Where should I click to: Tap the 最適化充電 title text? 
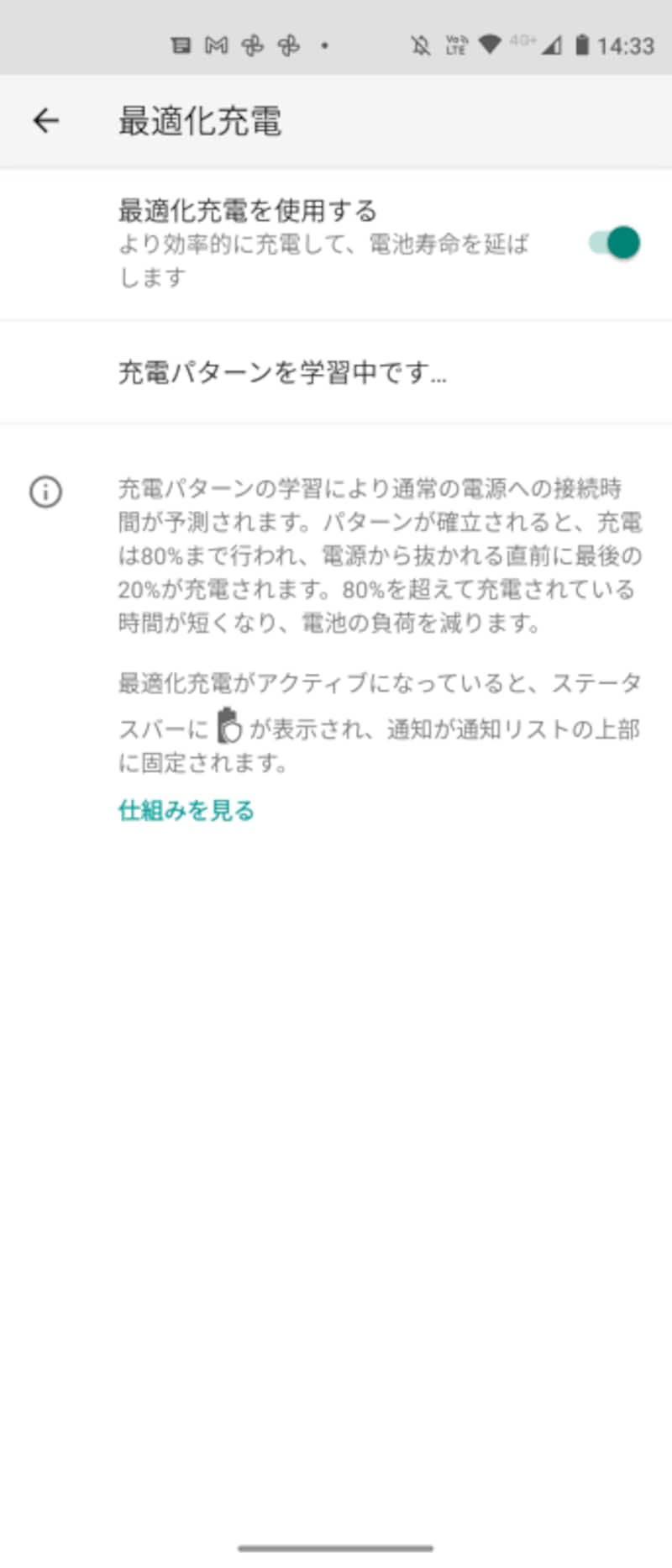200,121
